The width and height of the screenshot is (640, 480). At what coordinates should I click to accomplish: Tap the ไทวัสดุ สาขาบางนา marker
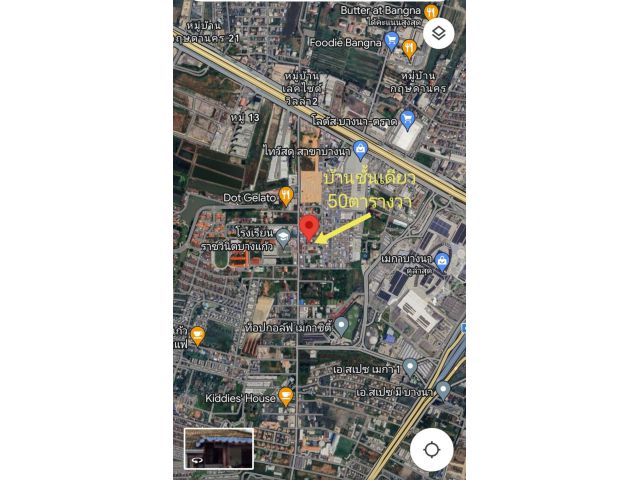(361, 150)
